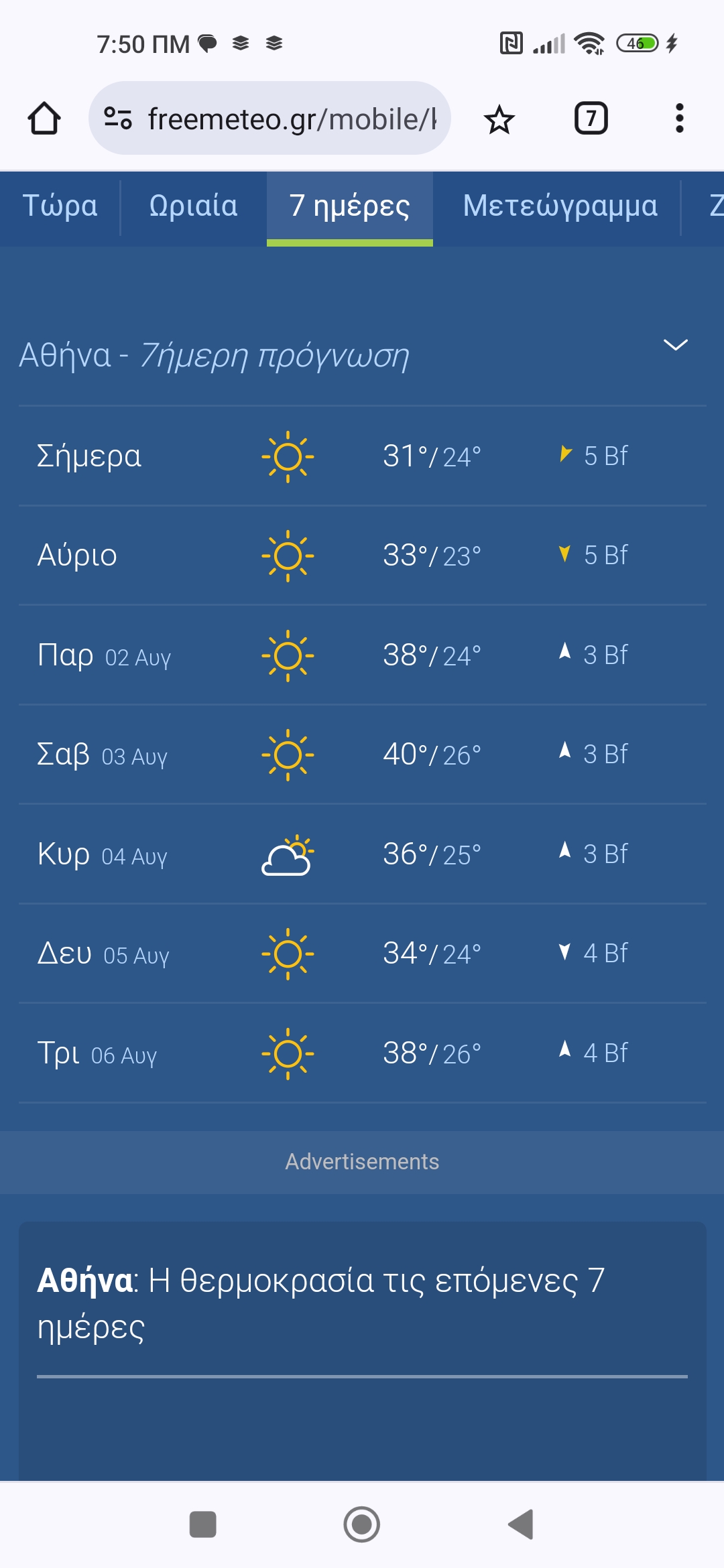Open the Μετεώγραμμα tab
This screenshot has height=1568, width=724.
pos(560,206)
